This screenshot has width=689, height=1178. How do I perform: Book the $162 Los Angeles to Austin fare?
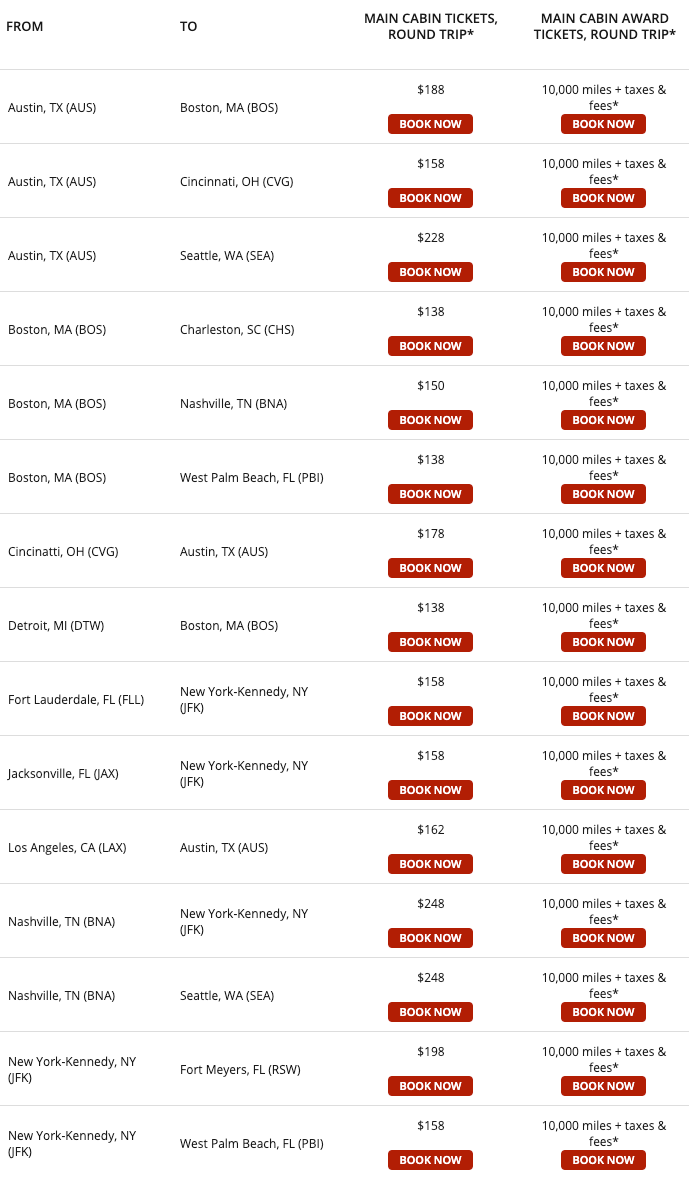point(430,864)
